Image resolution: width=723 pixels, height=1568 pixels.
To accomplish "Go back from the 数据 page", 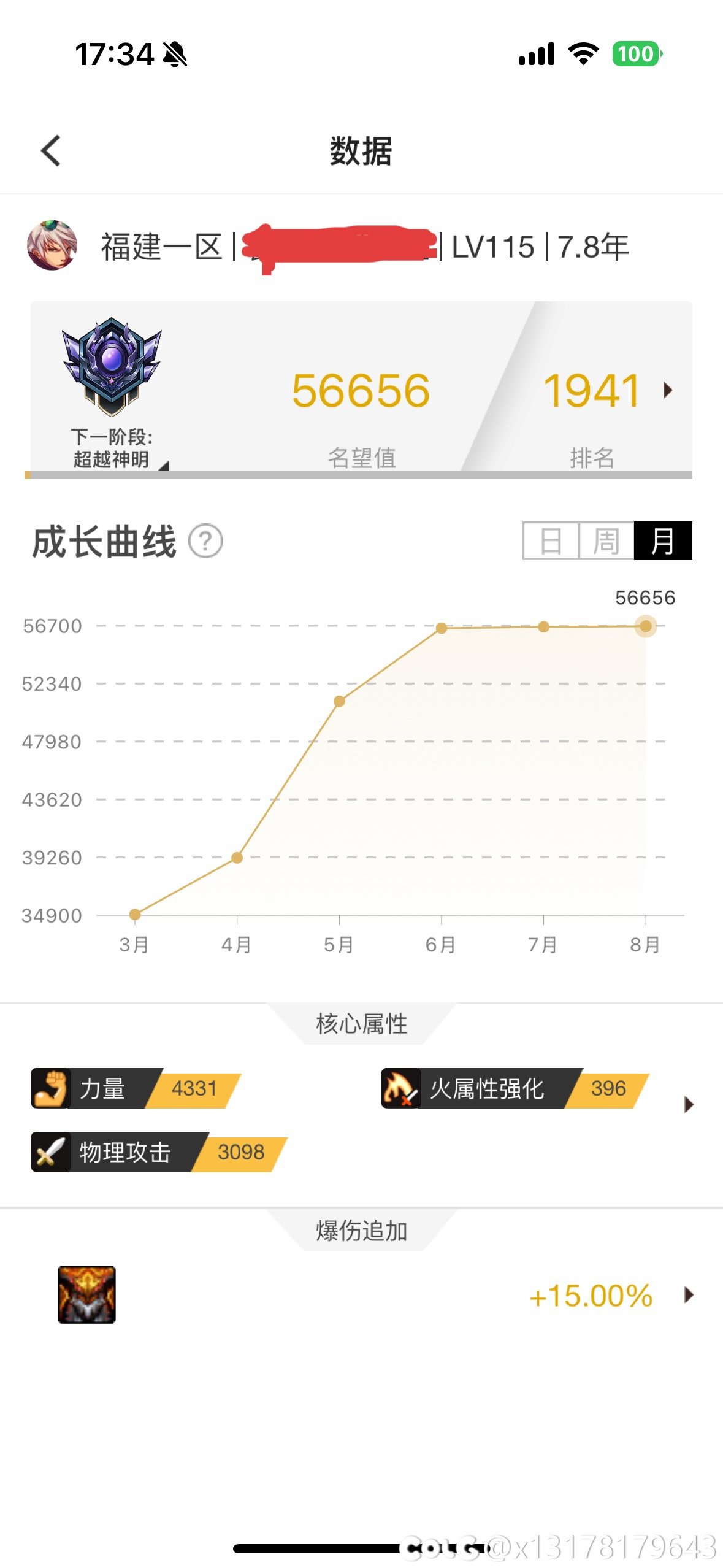I will click(52, 151).
